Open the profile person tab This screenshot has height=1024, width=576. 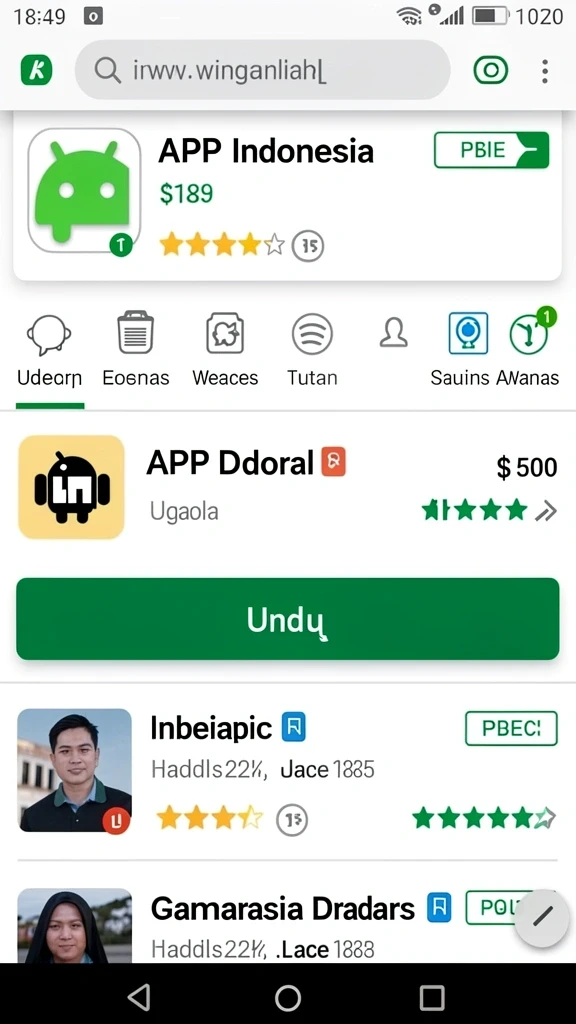394,333
